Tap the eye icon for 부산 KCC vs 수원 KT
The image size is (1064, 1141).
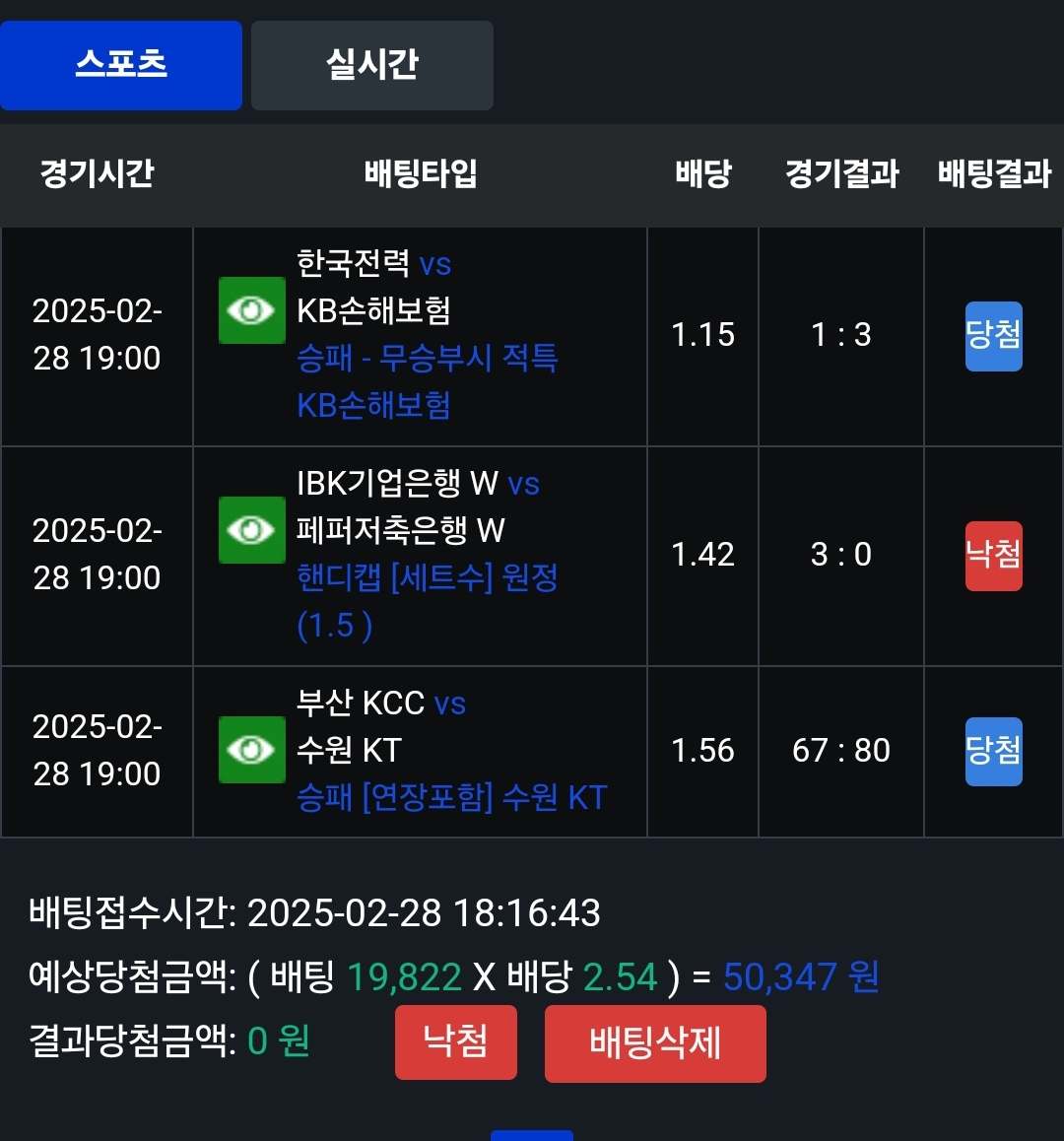pos(251,750)
